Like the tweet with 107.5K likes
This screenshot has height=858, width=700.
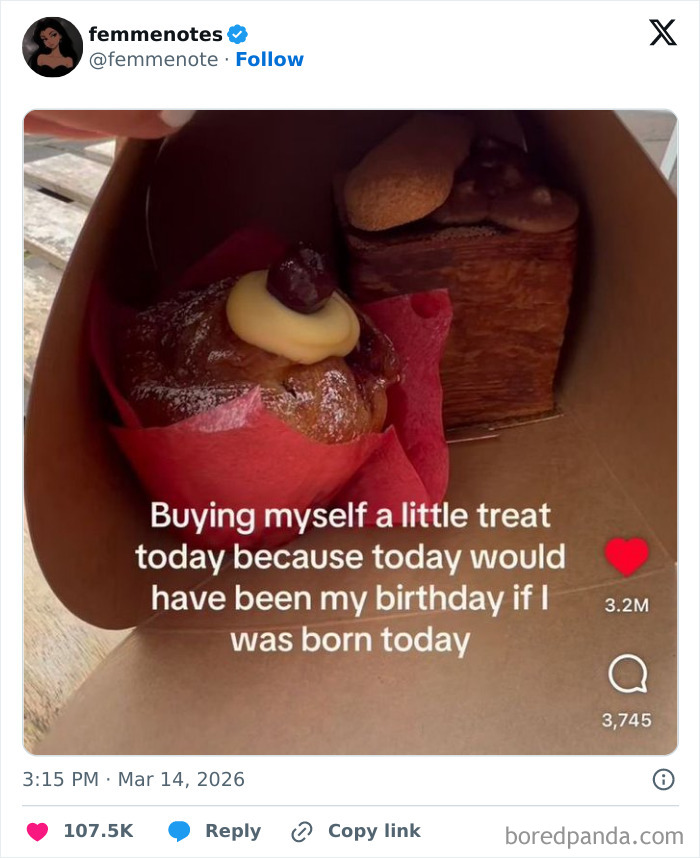(38, 831)
